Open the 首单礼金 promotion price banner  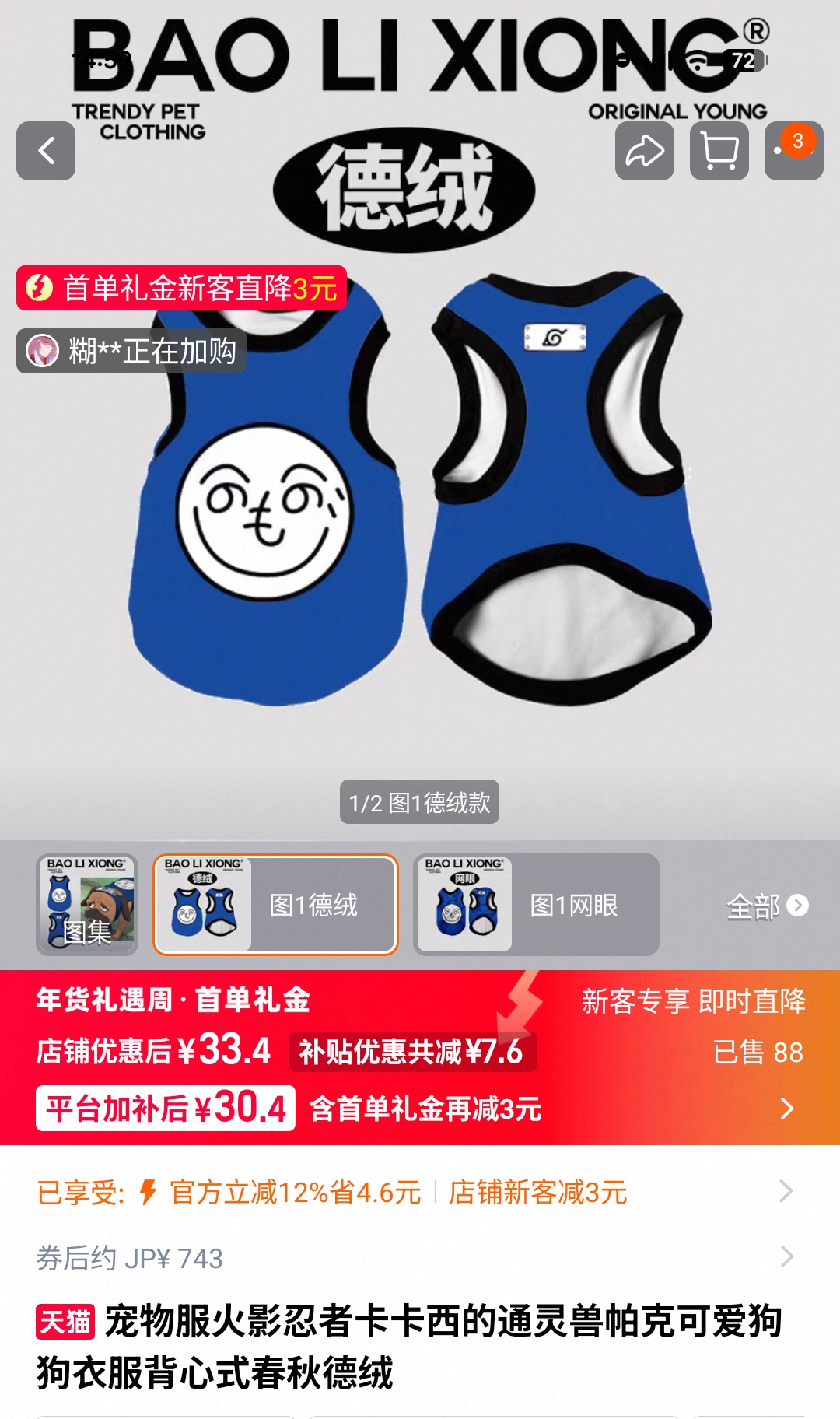click(420, 1056)
